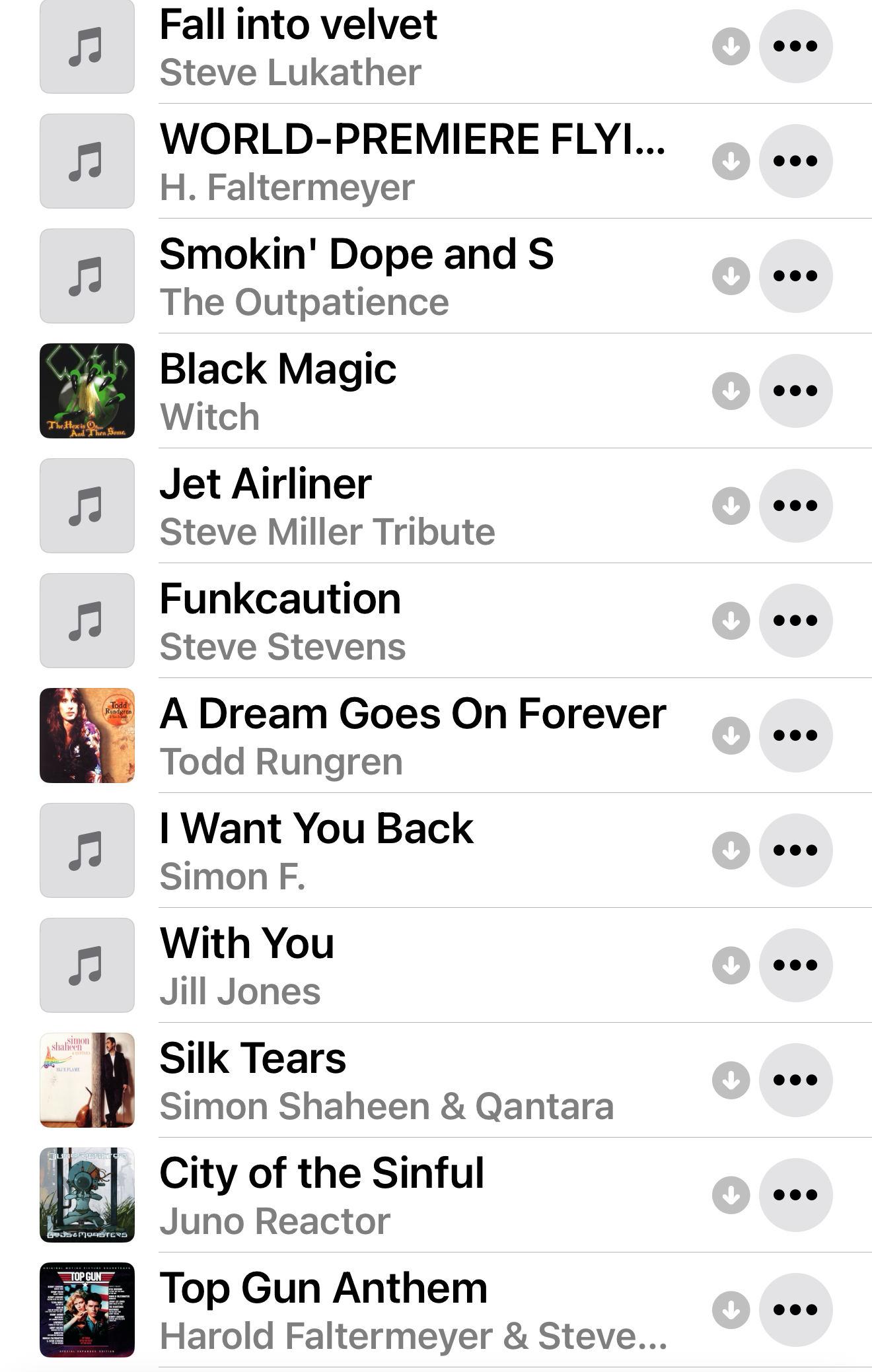Download City of the Sinful
872x1372 pixels.
tap(731, 1195)
